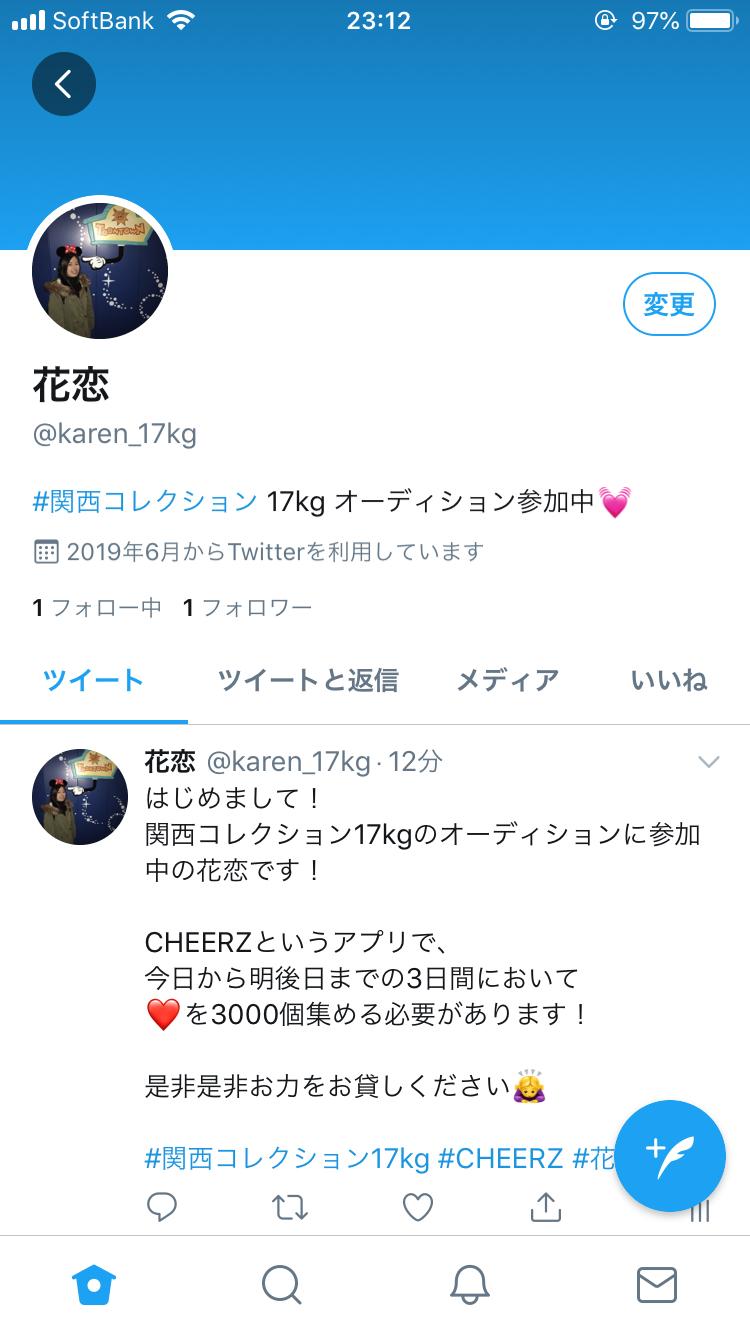Viewport: 750px width, 1334px height.
Task: Open the notifications bell tab
Action: tap(469, 1285)
